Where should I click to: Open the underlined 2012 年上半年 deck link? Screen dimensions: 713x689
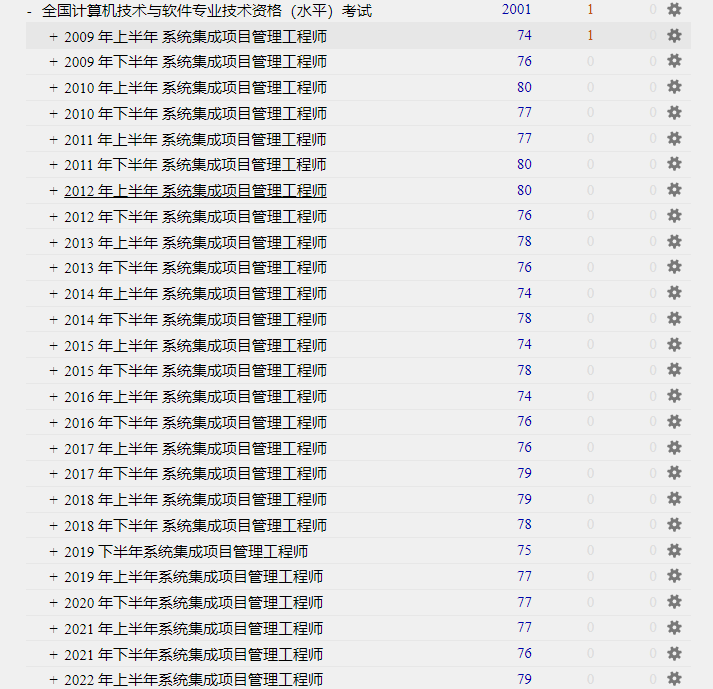pos(195,191)
